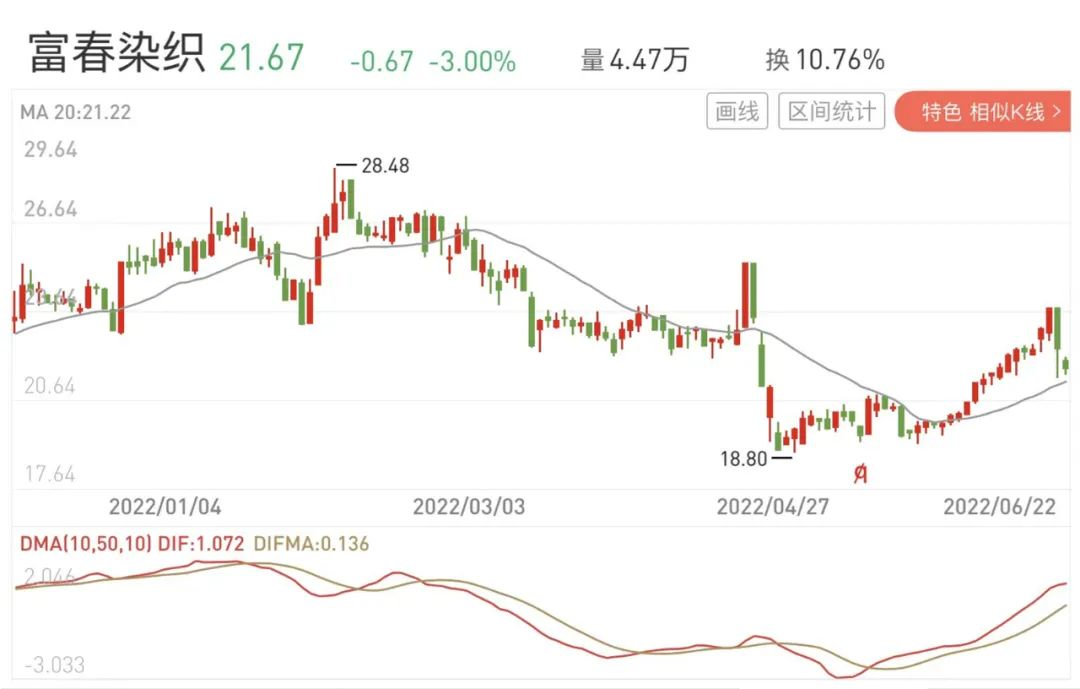This screenshot has height=689, width=1080.
Task: Open 区间统计 interval statistics
Action: point(831,111)
